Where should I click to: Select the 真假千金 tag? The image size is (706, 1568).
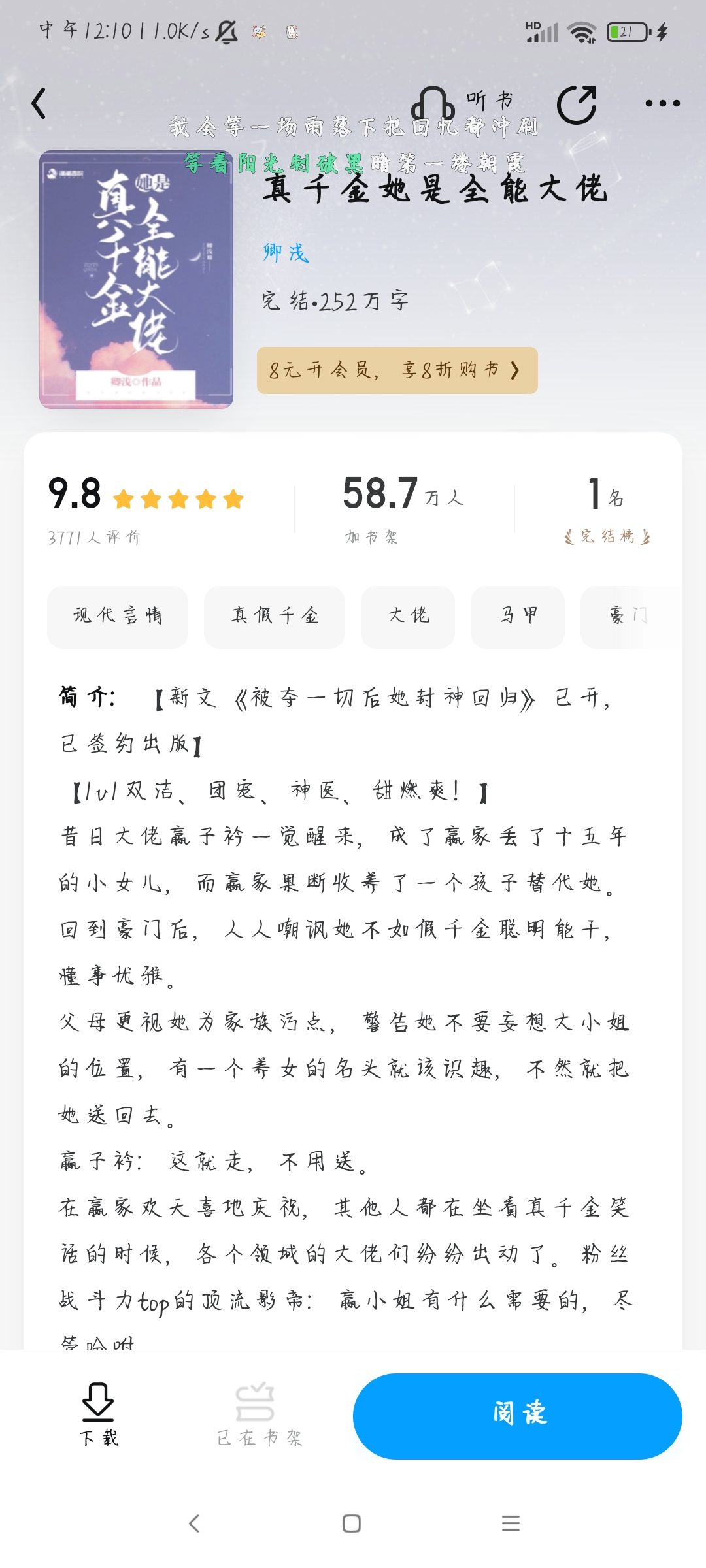(275, 617)
